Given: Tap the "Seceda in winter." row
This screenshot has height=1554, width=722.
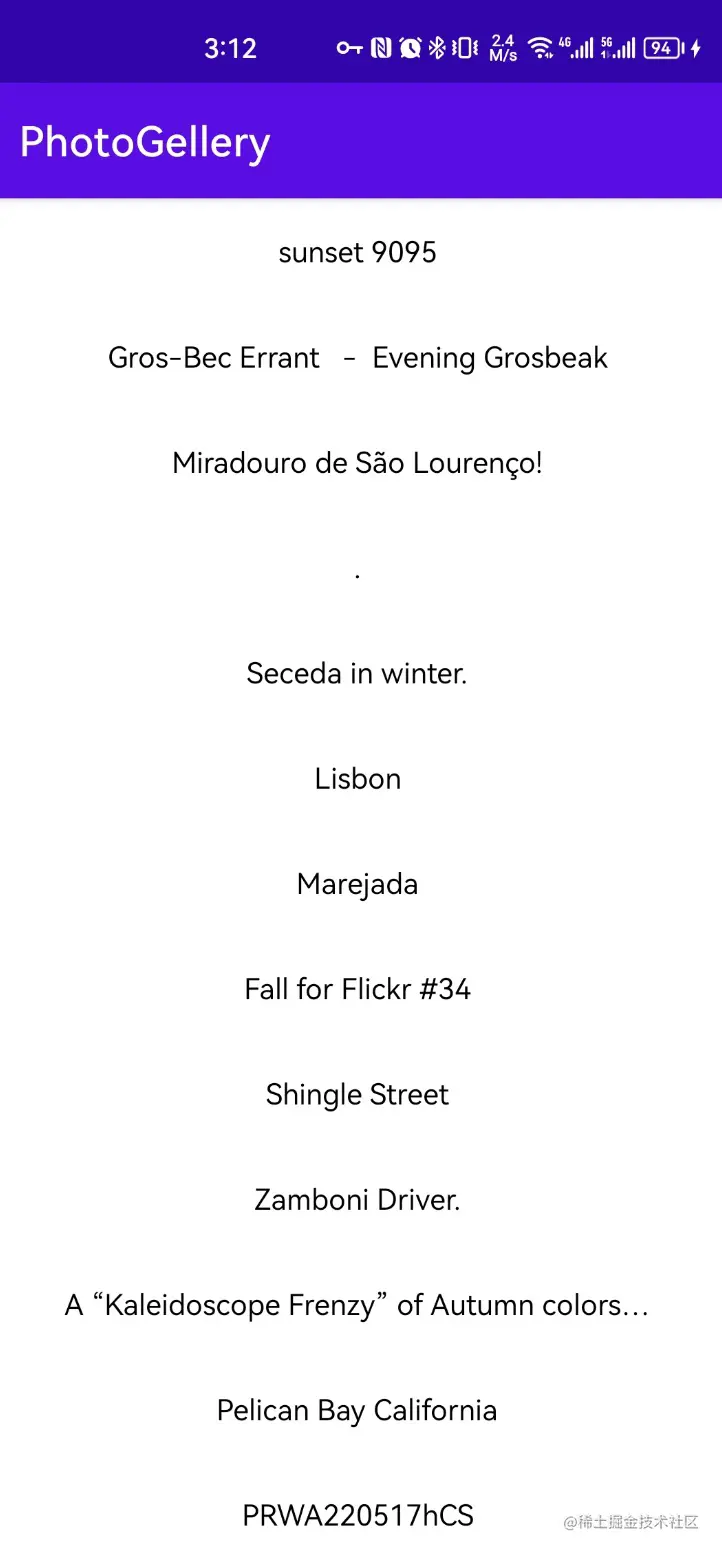Looking at the screenshot, I should pos(357,674).
